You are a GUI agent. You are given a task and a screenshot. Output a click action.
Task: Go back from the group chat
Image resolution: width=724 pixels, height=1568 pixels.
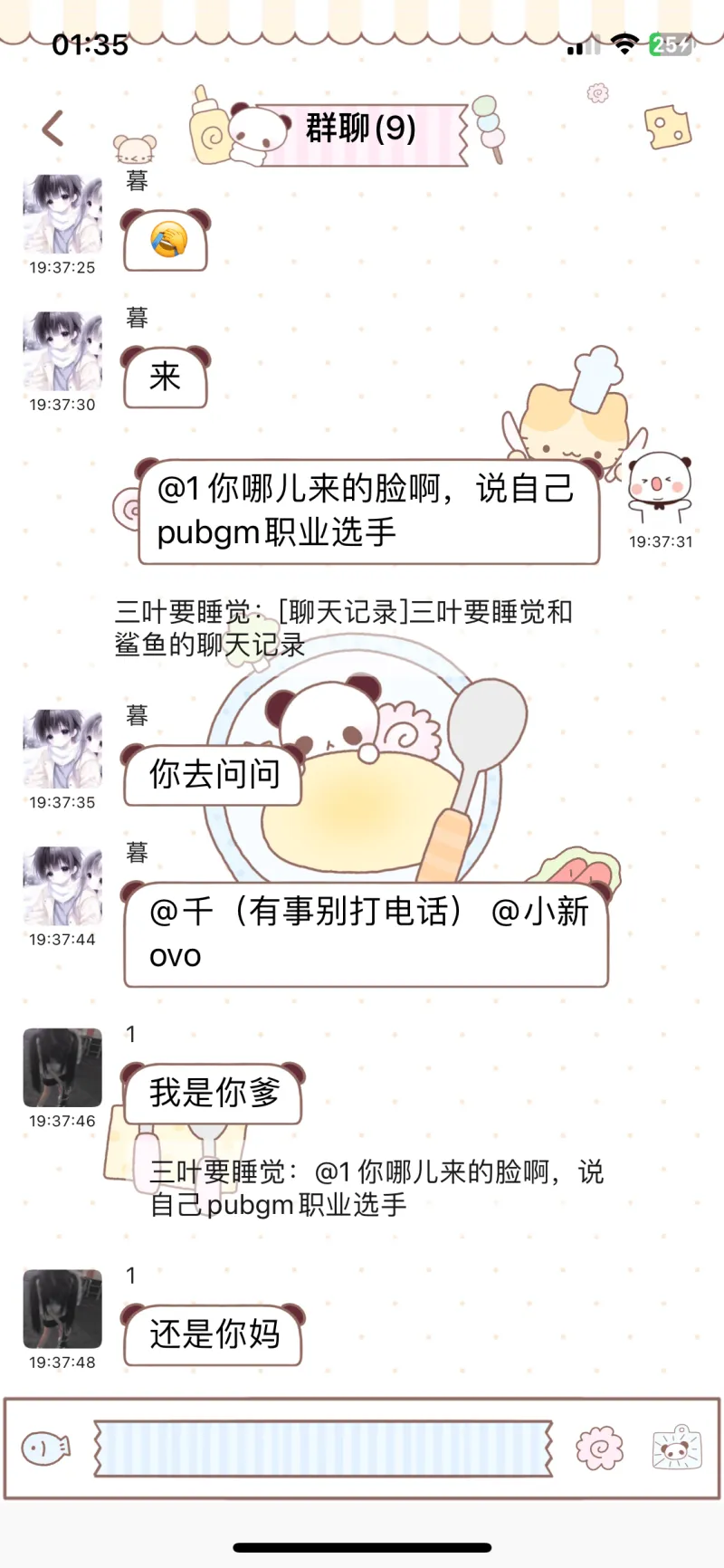[53, 129]
